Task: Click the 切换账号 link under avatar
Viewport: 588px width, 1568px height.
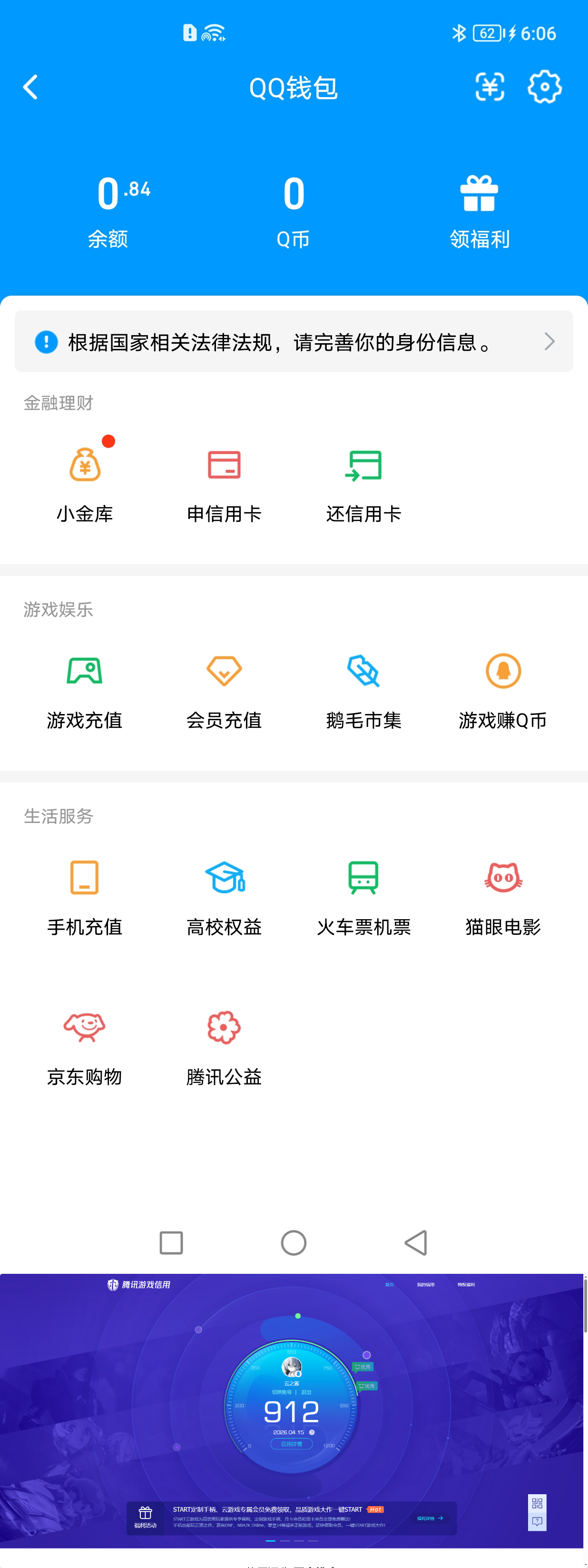Action: click(x=283, y=1393)
